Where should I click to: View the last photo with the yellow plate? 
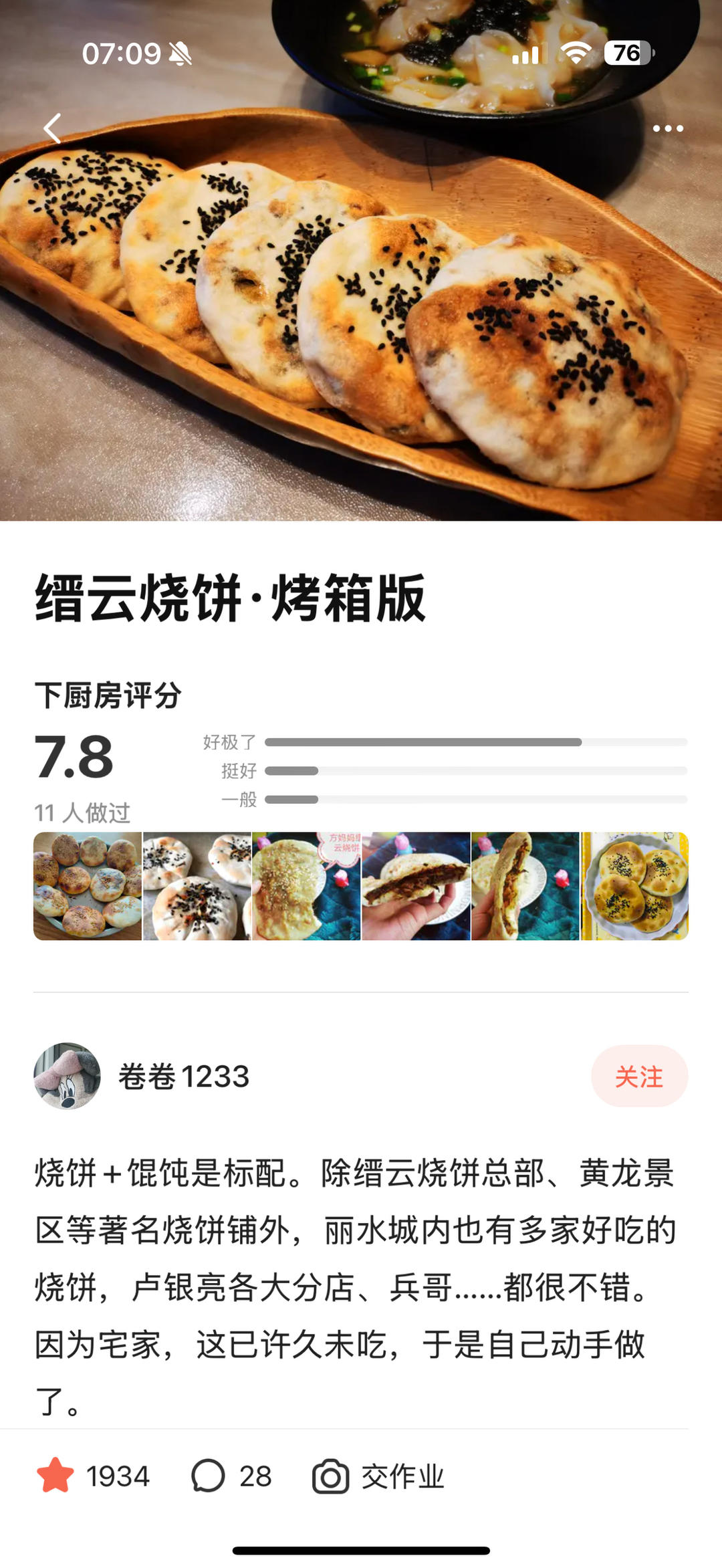tap(635, 886)
